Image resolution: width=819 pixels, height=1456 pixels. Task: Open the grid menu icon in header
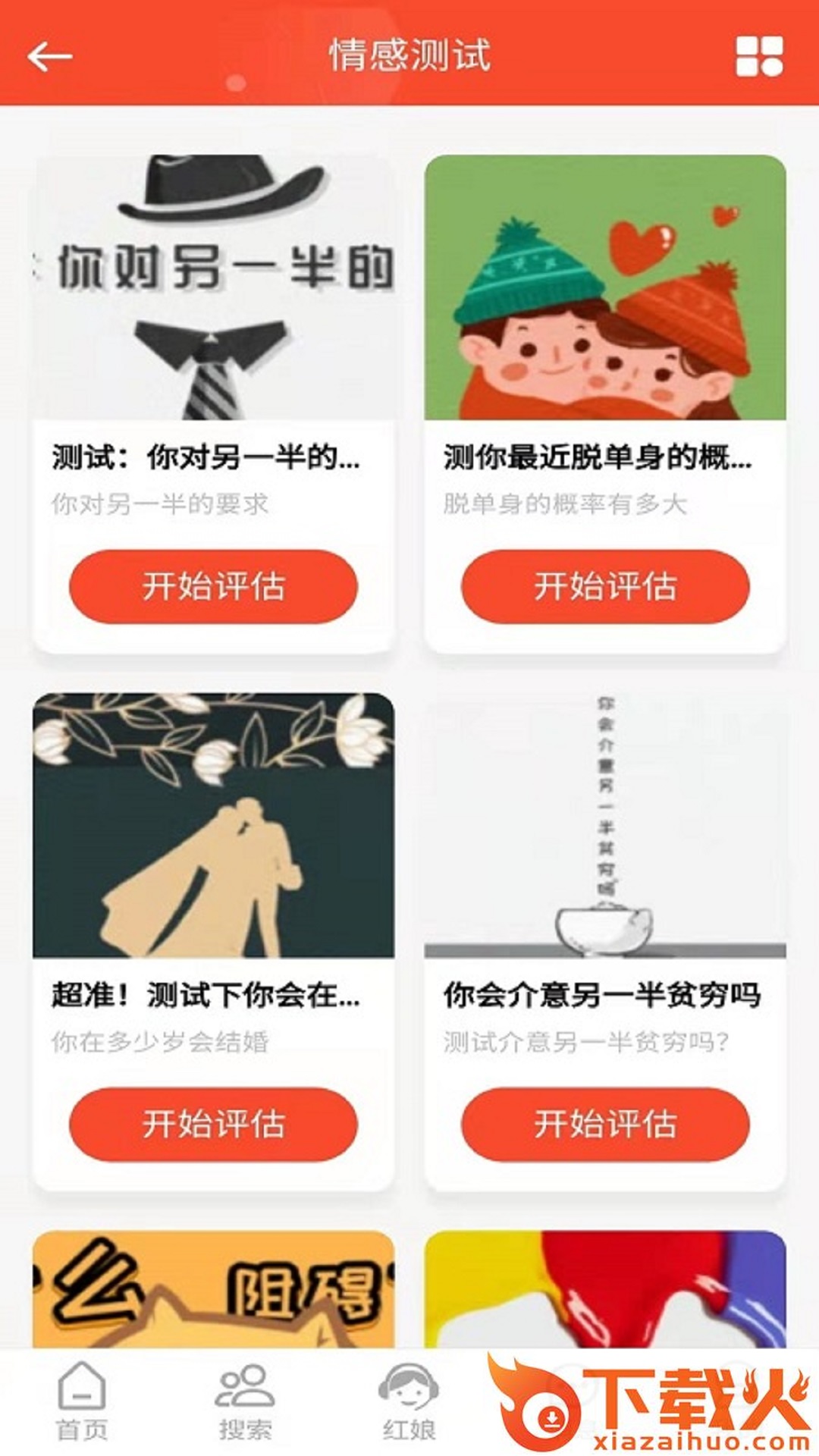(759, 56)
